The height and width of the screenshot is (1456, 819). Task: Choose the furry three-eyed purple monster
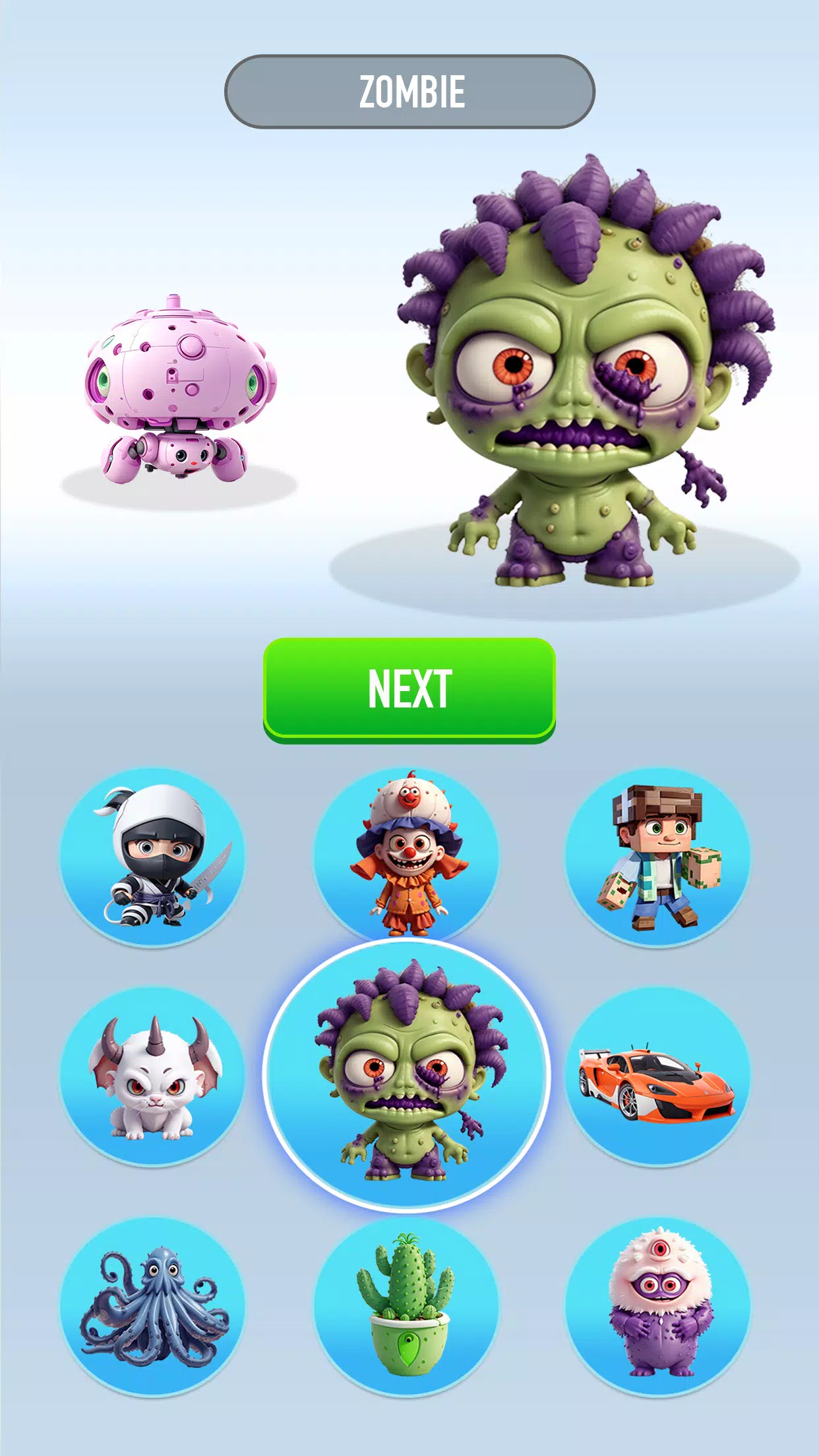point(657,1307)
